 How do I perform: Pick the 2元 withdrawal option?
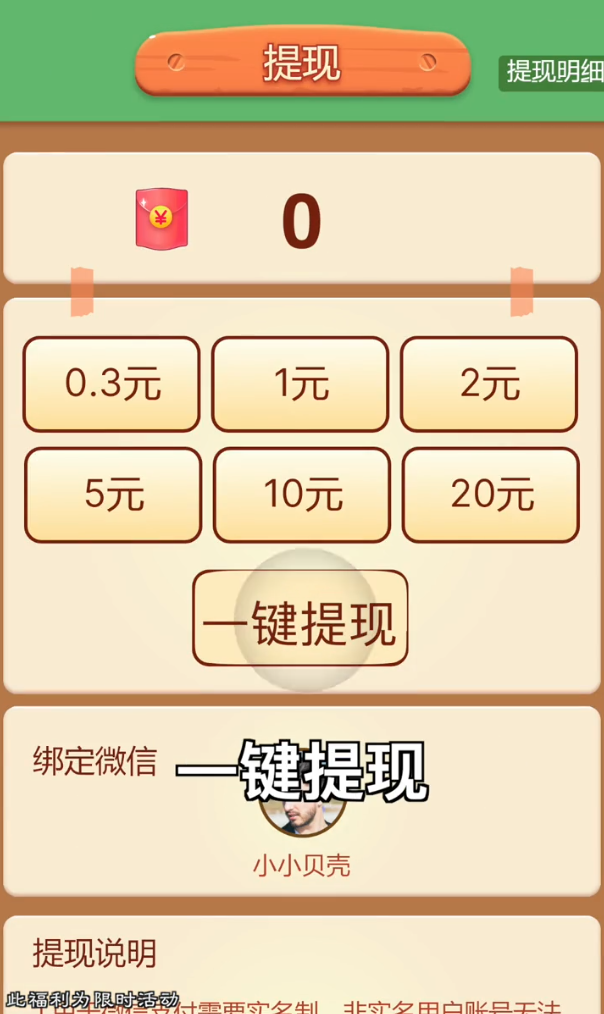[489, 384]
